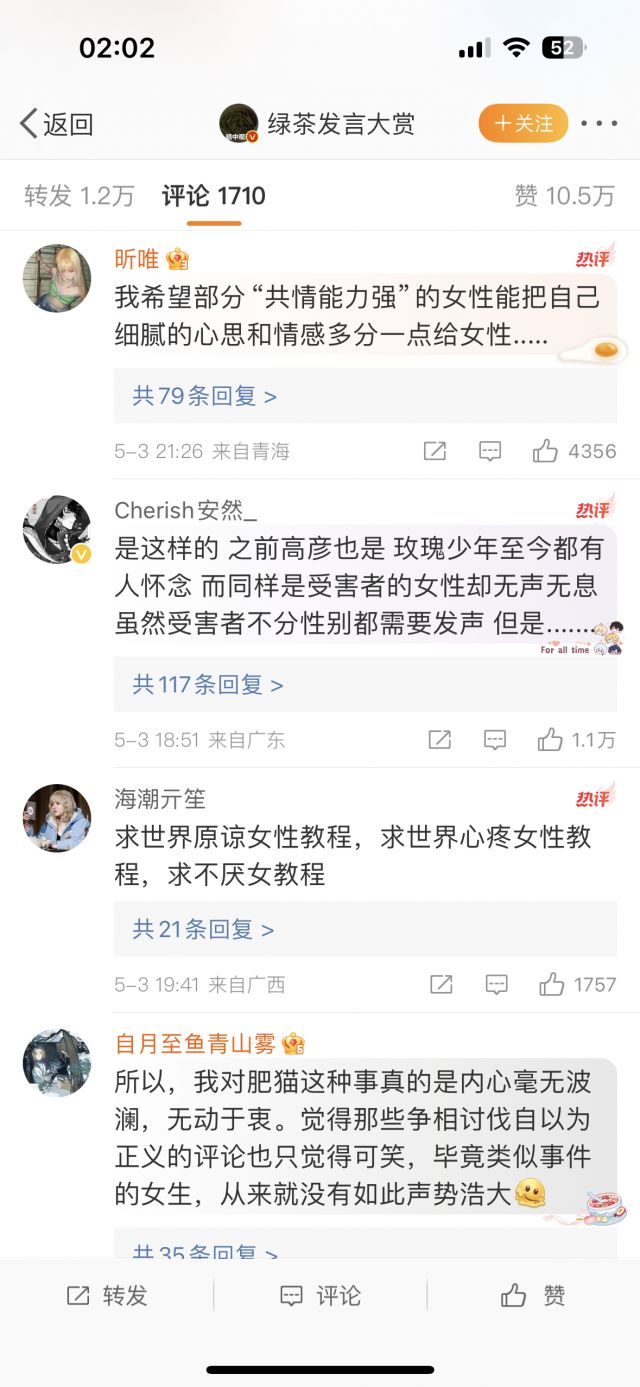Repost 昕唯's comment via share icon

(x=434, y=451)
